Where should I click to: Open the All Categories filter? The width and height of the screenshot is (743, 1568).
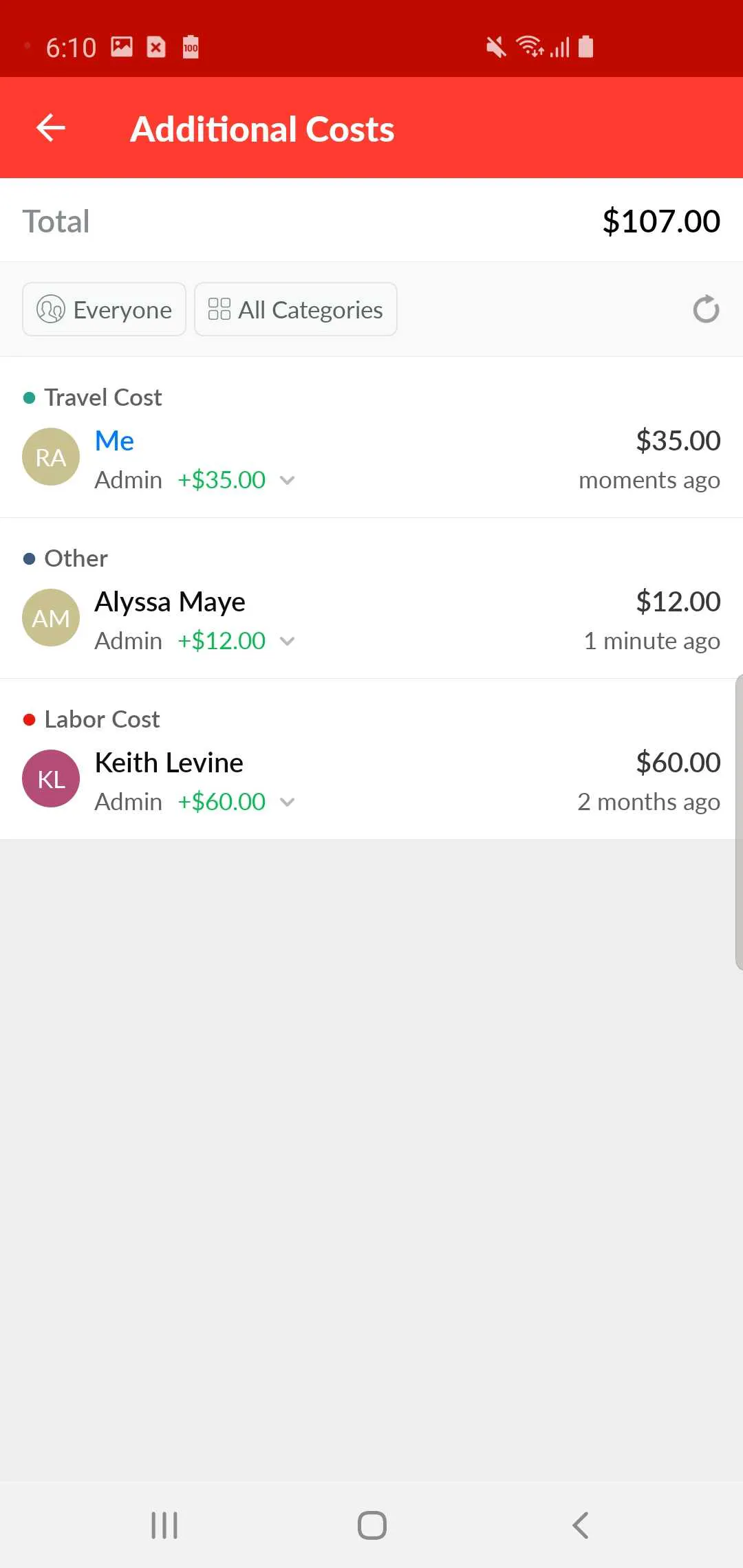pos(296,309)
